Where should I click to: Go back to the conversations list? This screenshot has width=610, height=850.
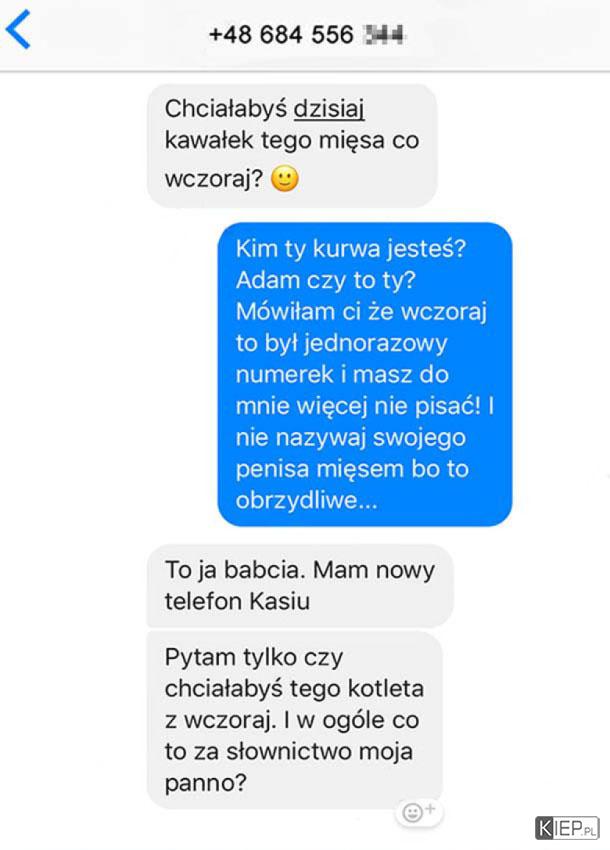[x=19, y=31]
